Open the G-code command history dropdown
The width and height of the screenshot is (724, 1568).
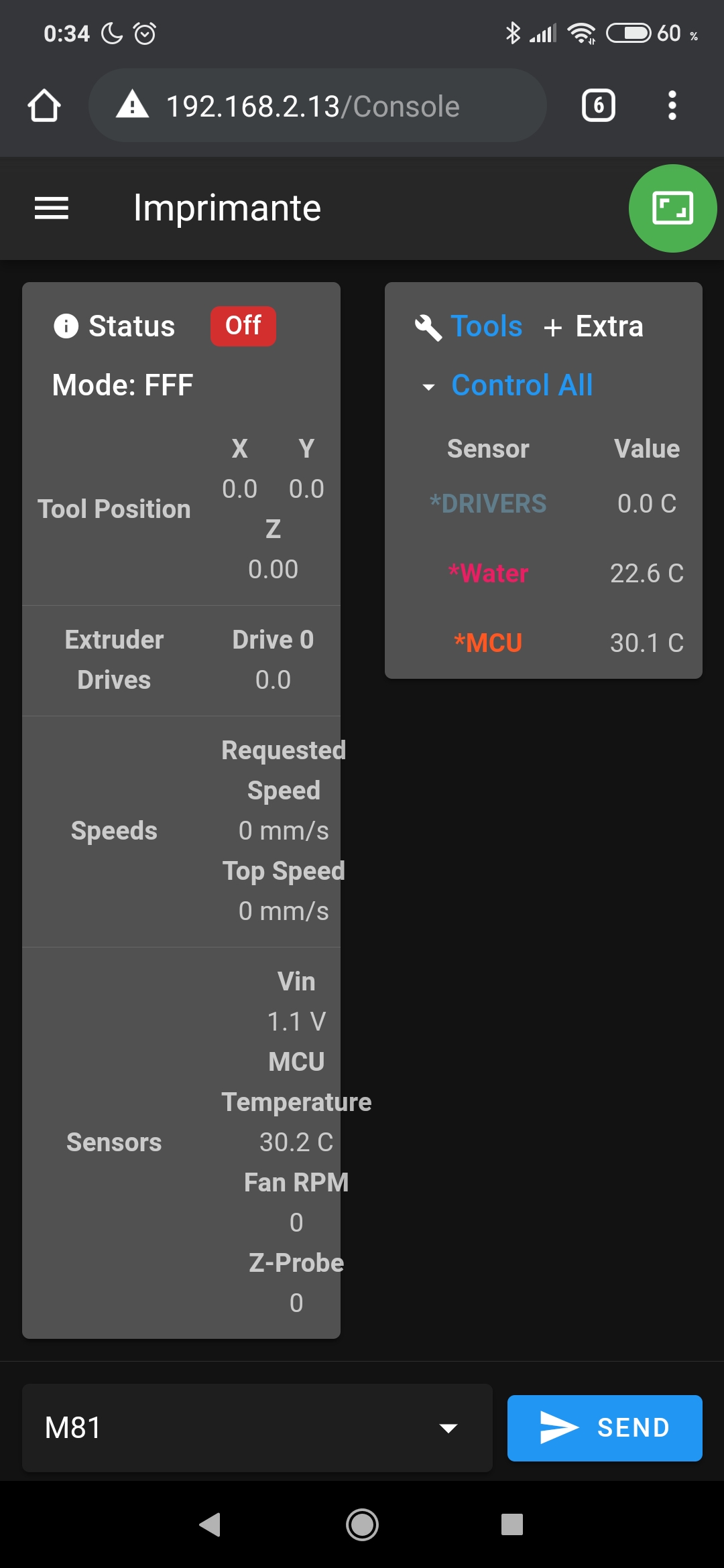449,1428
